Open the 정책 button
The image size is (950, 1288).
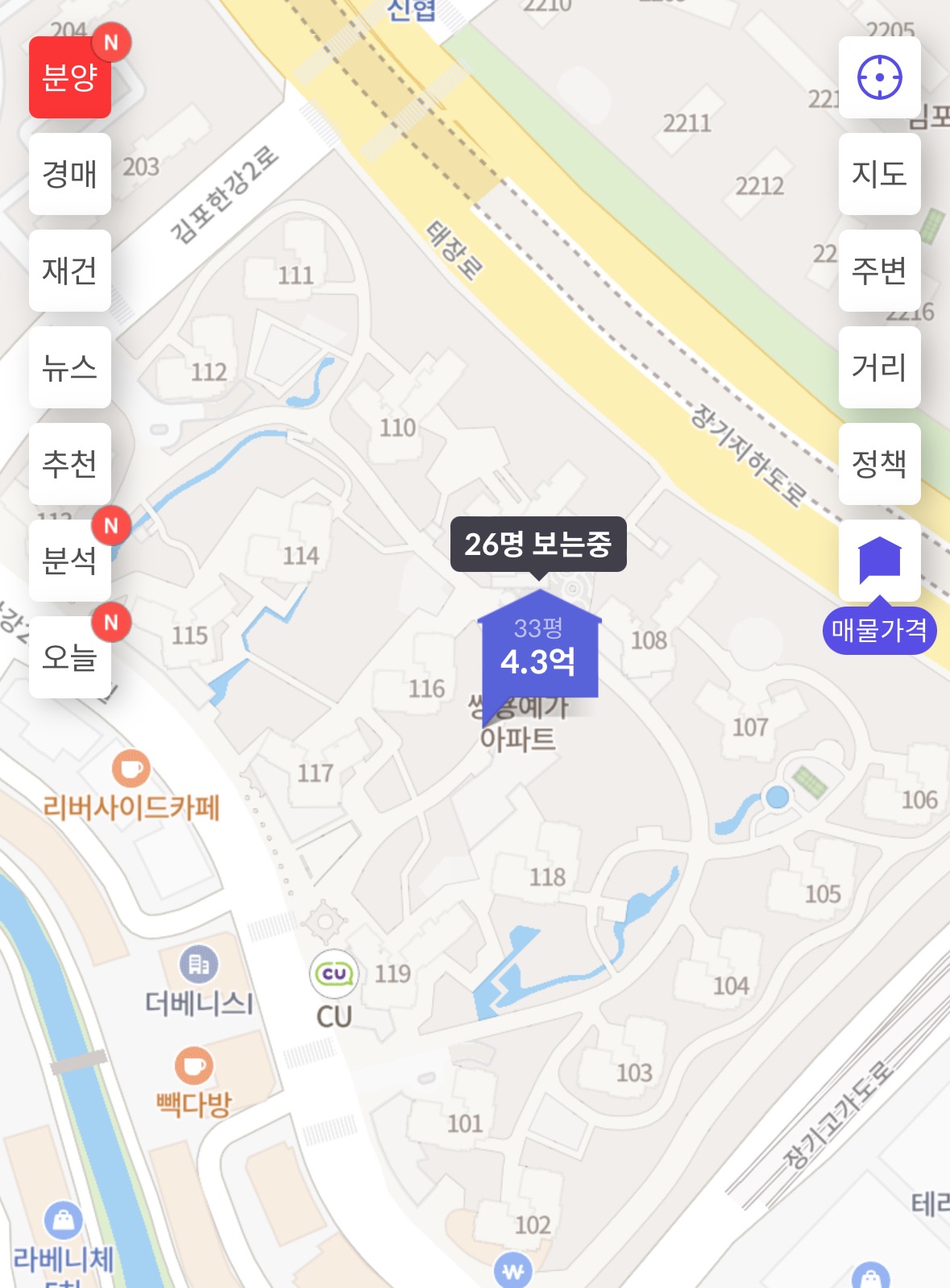(880, 464)
